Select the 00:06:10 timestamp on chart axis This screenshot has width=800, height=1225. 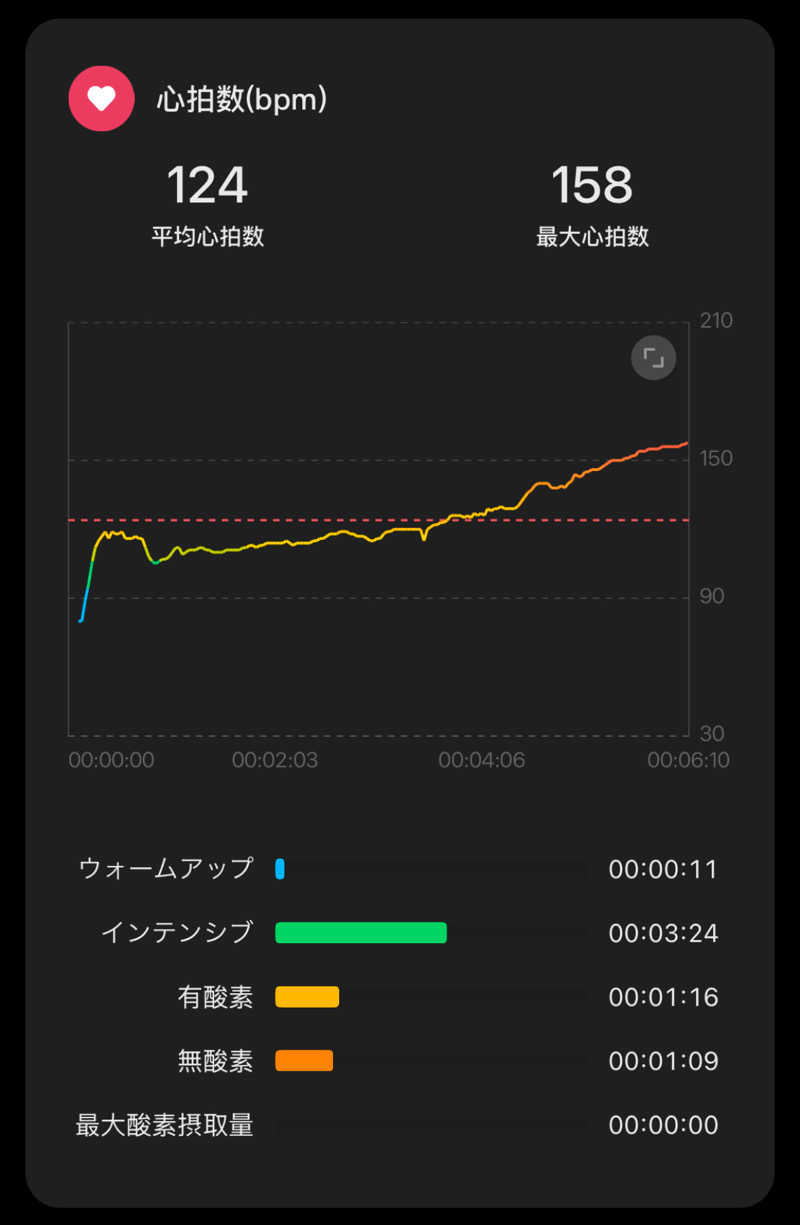[688, 760]
